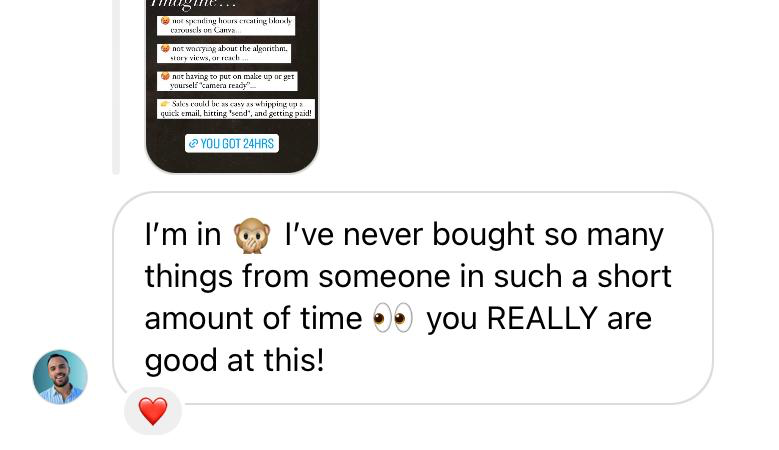Open the sender's profile picture
779x450 pixels.
60,377
